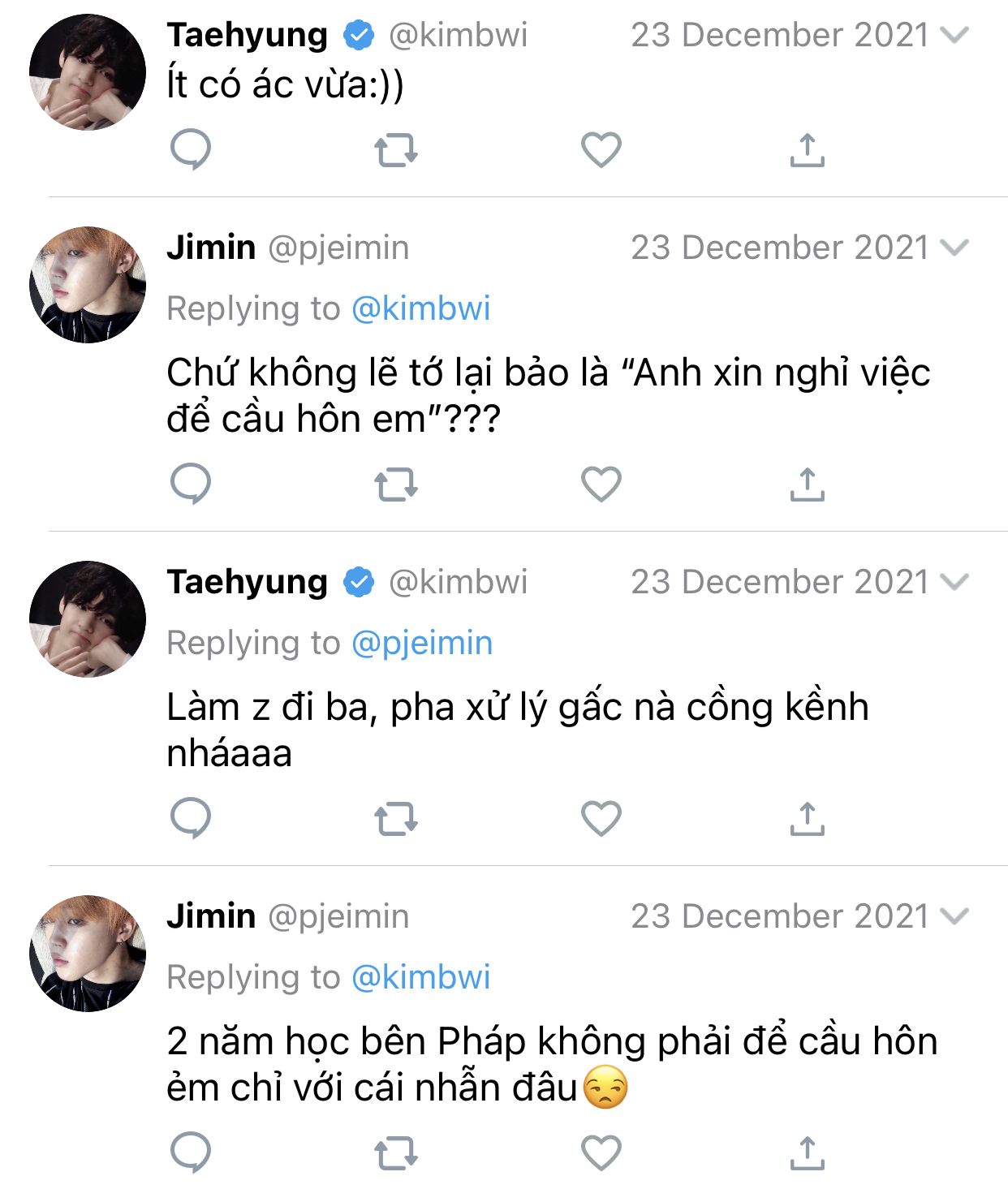This screenshot has height=1189, width=1008.
Task: Retweet Jimin's "2 năm học bên Pháp" tweet
Action: tap(395, 1153)
